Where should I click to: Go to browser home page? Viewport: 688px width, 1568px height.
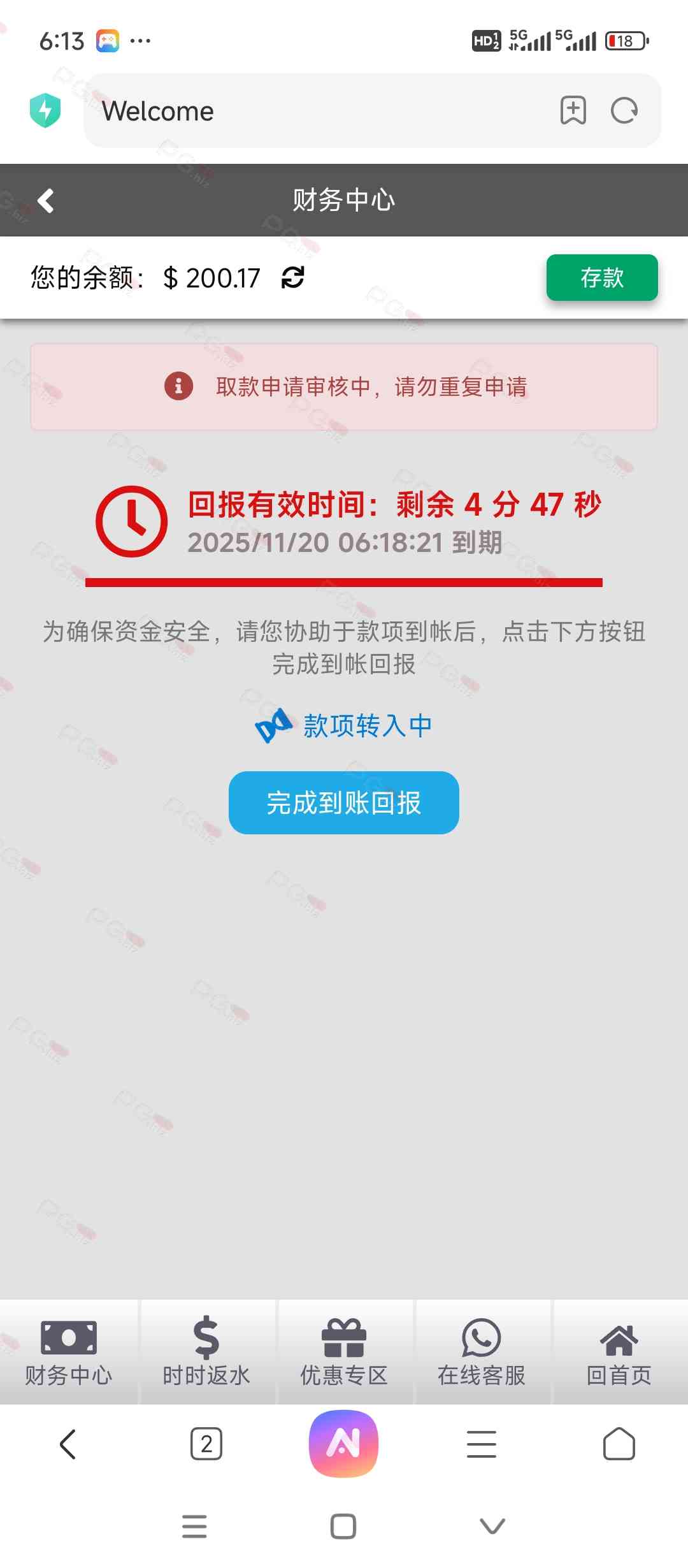619,1444
